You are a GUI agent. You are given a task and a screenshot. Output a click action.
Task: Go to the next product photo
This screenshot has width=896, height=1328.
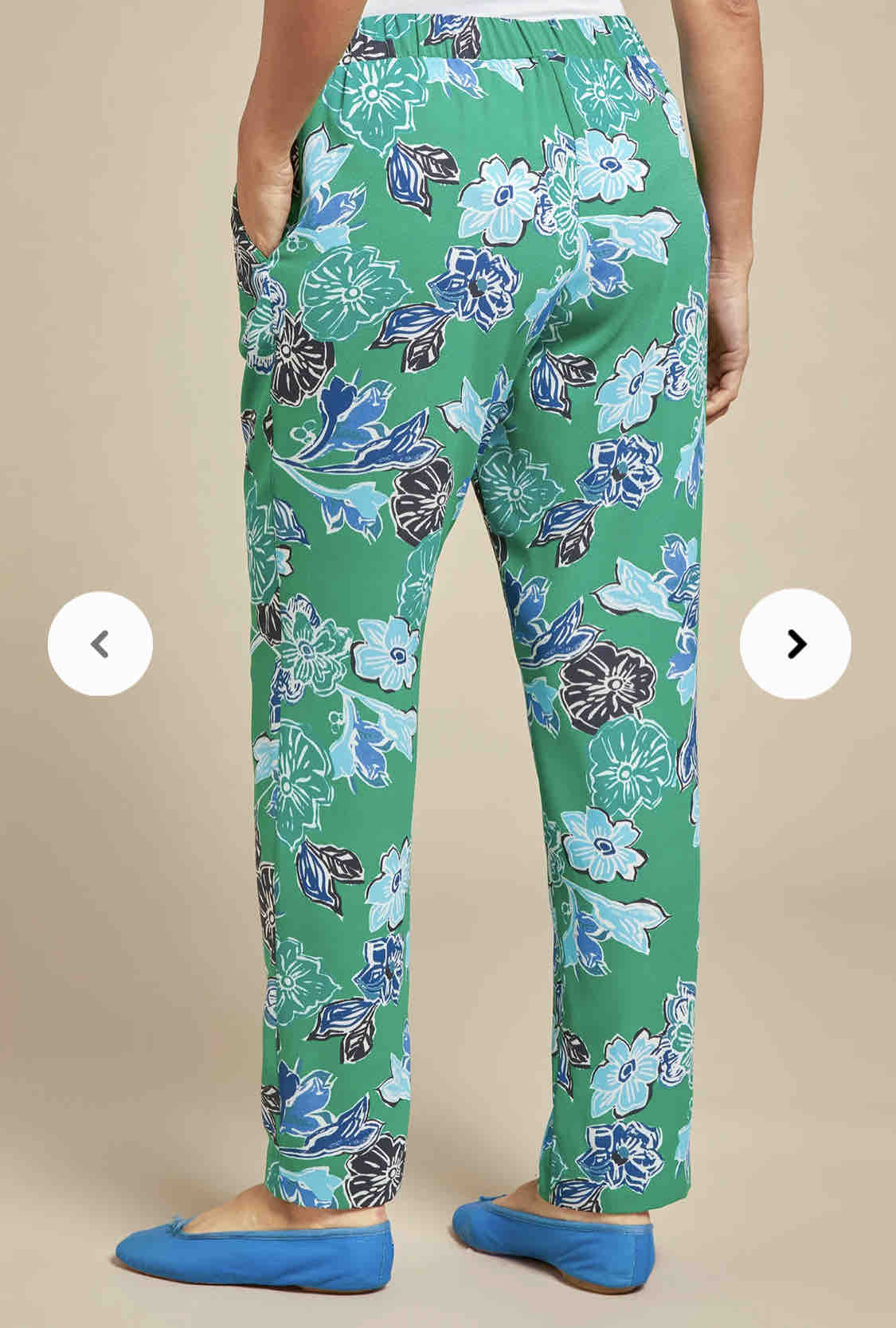(x=795, y=644)
